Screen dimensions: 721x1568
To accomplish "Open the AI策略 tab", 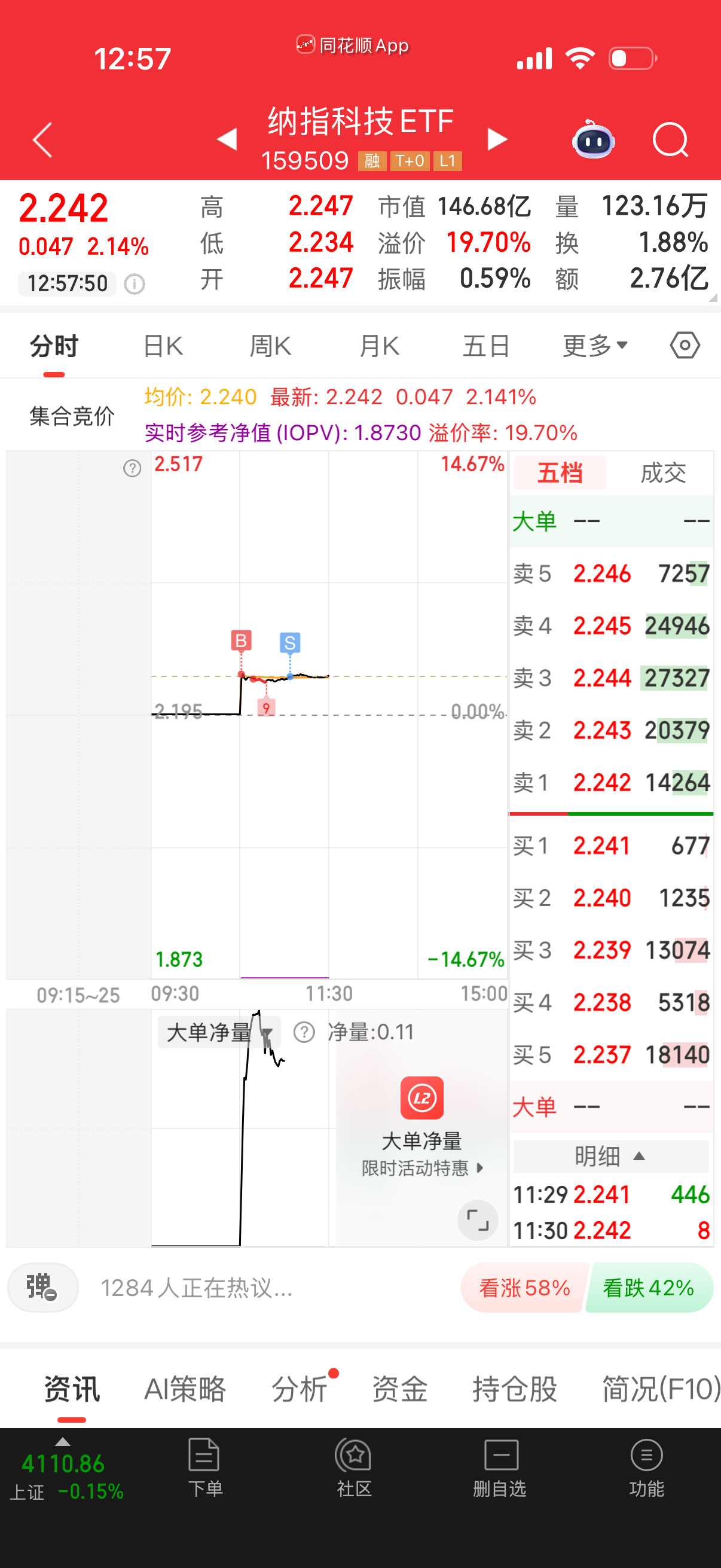I will coord(185,1389).
